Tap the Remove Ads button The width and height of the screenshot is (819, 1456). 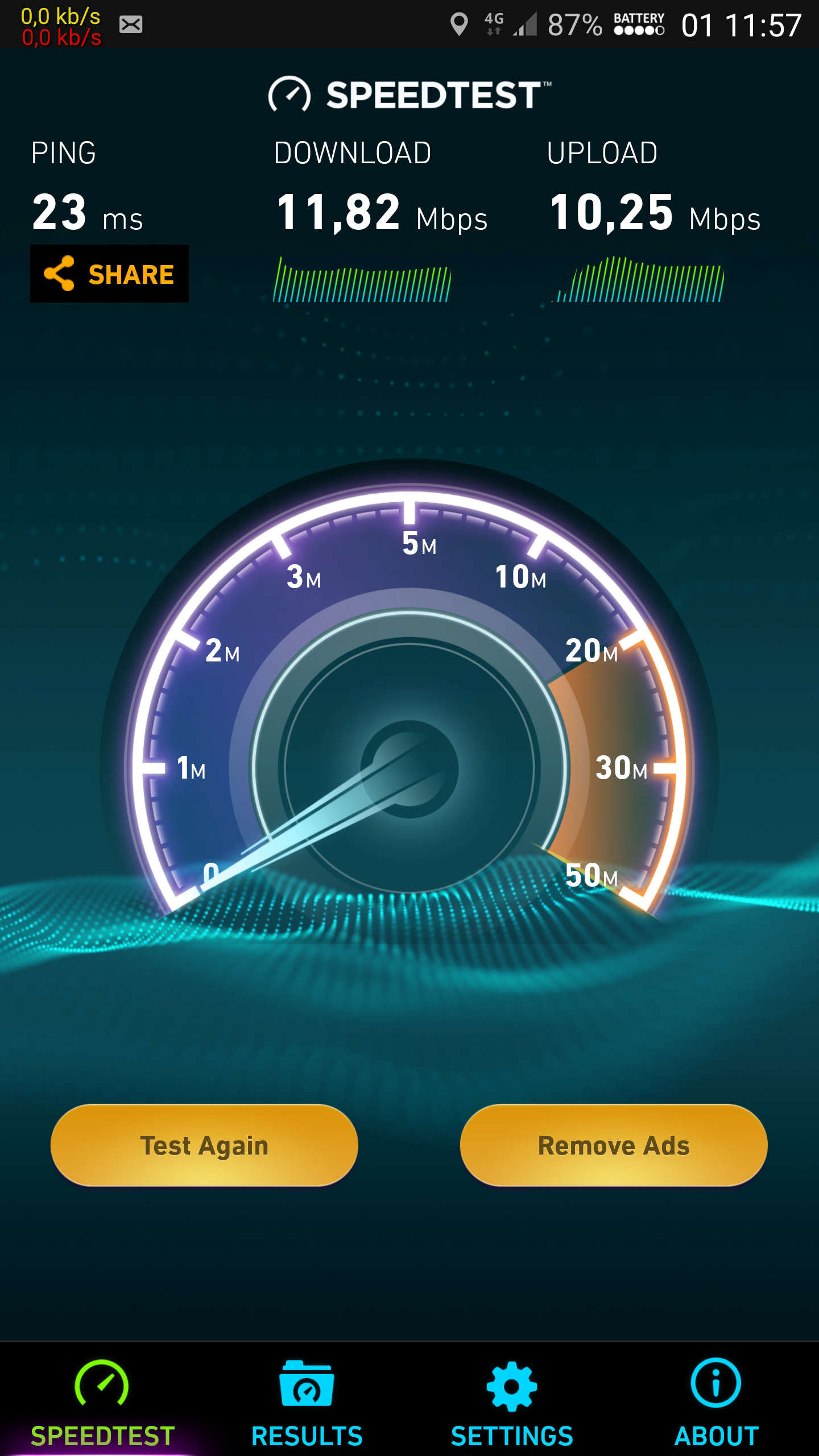(x=614, y=1145)
